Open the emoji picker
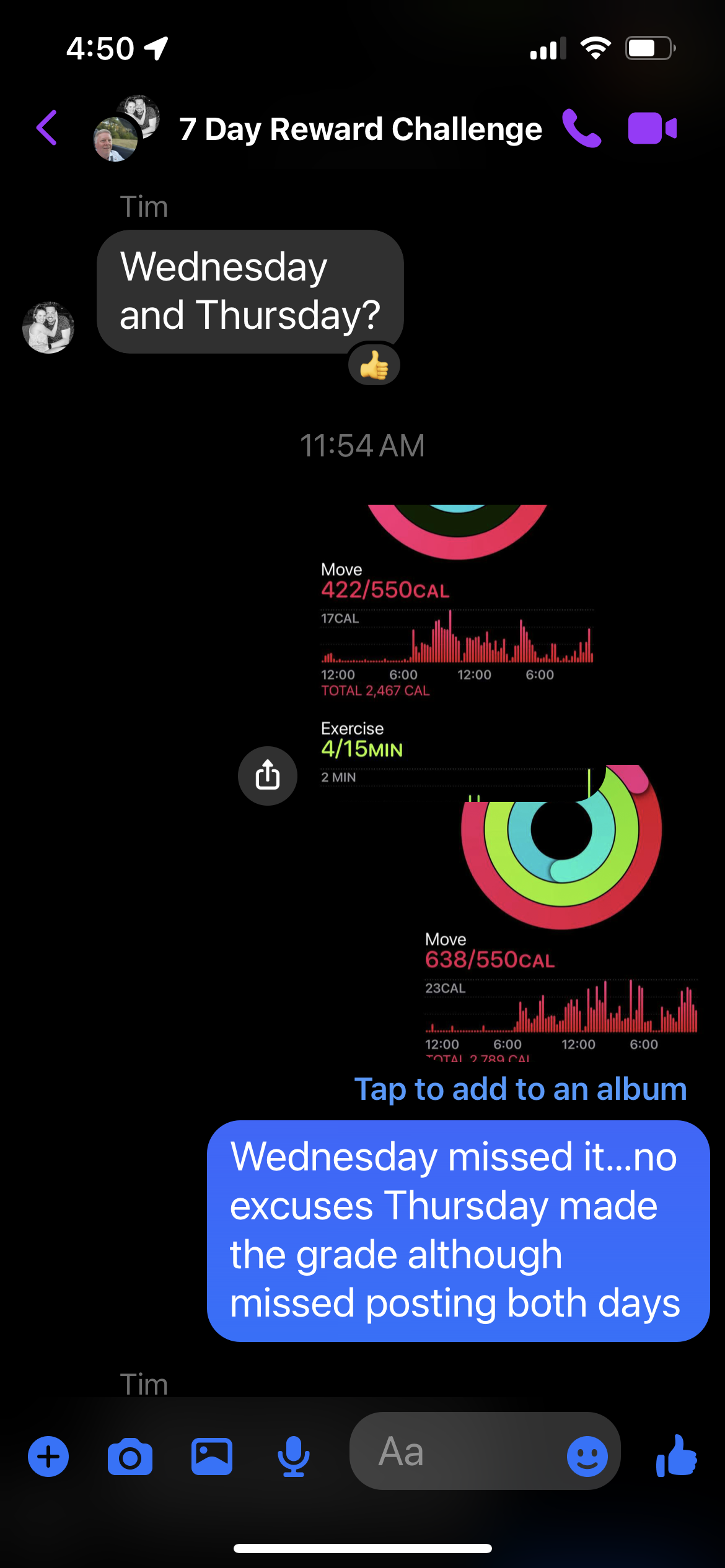 coord(587,1457)
